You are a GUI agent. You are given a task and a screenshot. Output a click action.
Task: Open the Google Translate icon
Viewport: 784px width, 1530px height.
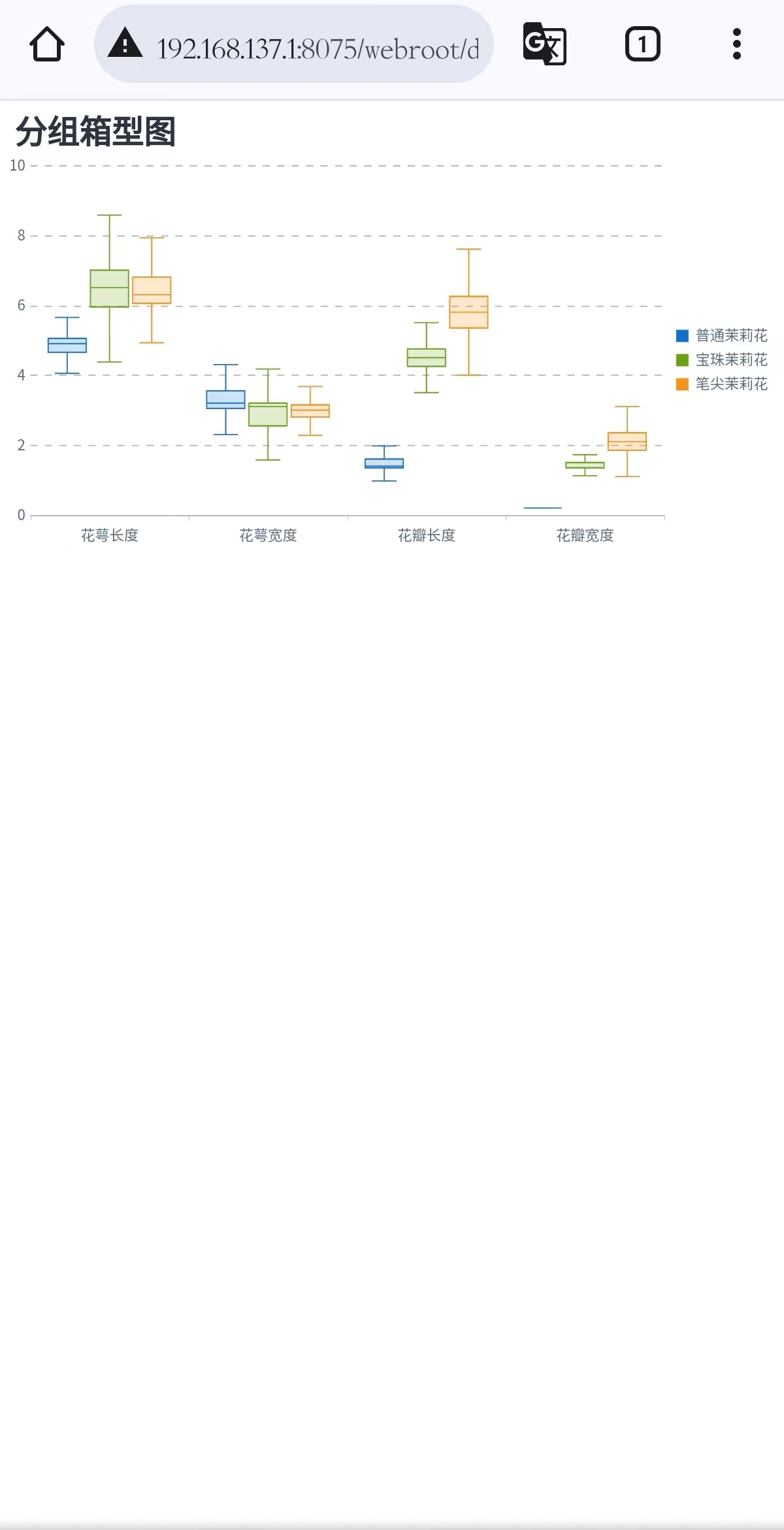click(x=544, y=44)
